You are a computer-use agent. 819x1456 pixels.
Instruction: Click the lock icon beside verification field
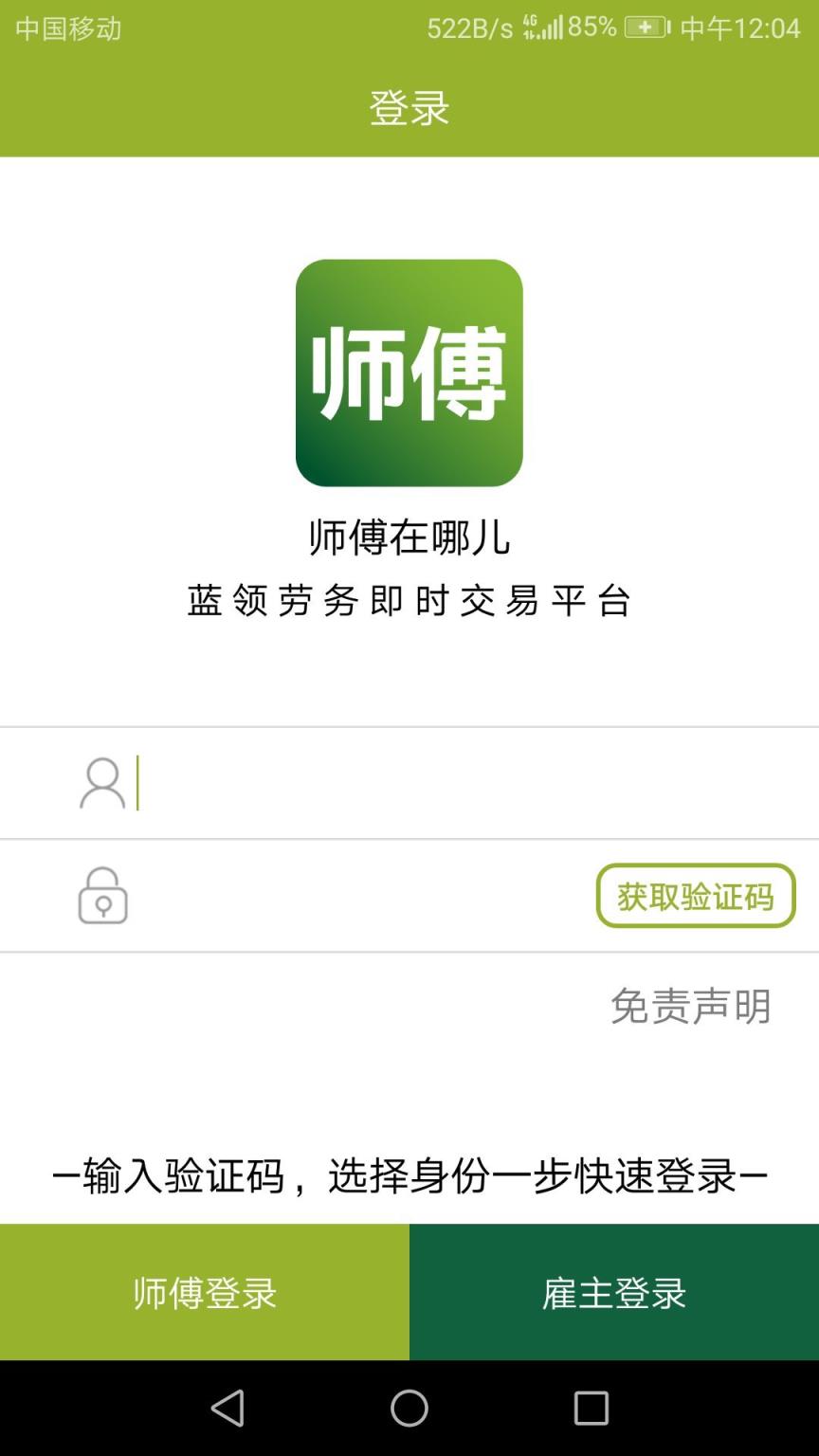[101, 895]
